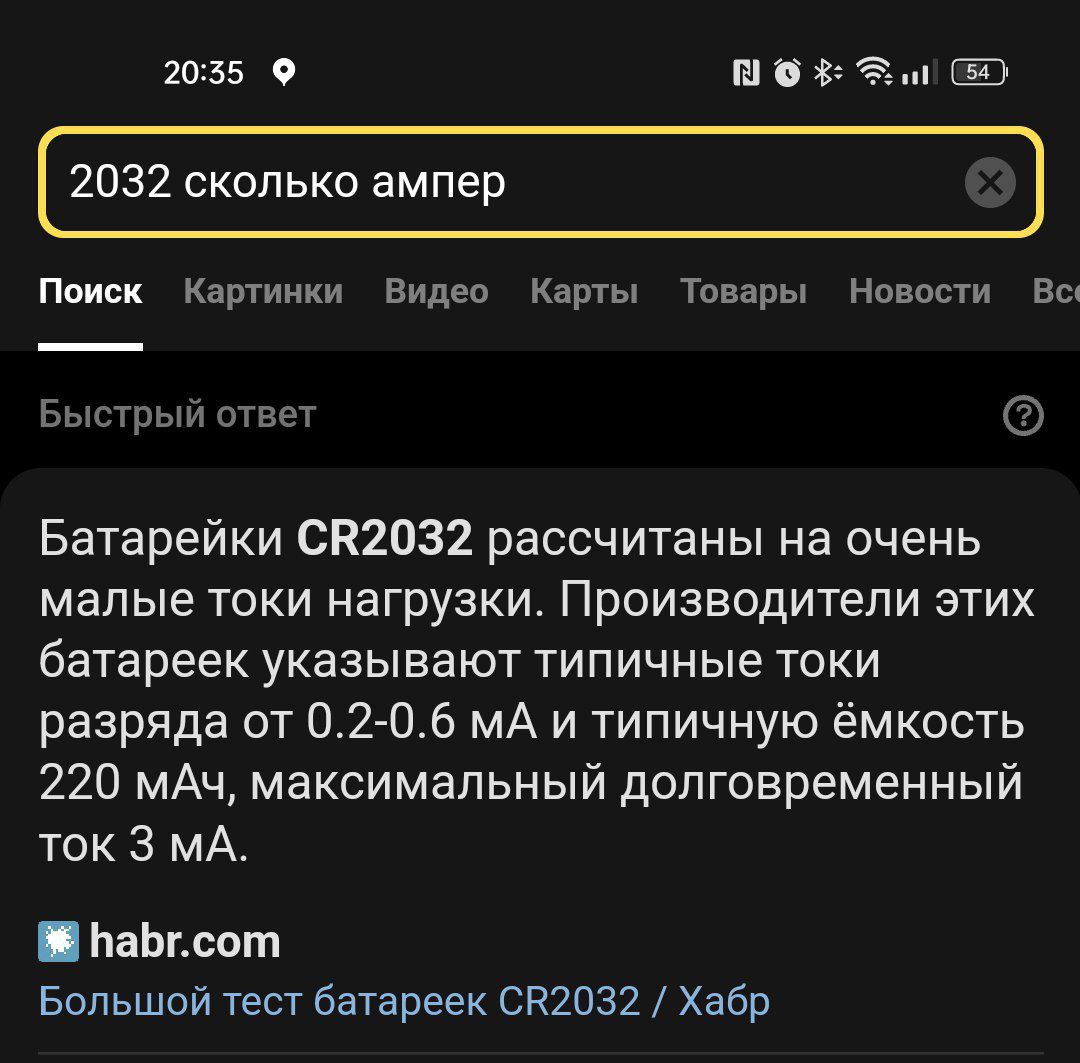Select the Товары tab
Screen dimensions: 1080x1063
coord(743,292)
